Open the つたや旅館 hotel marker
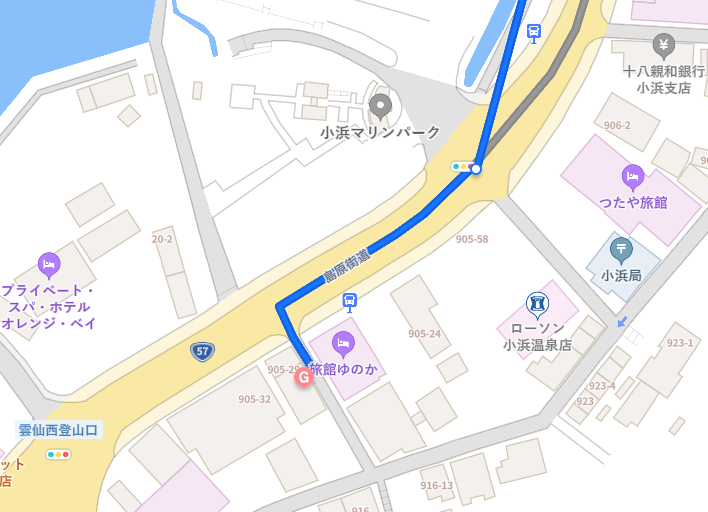Screen dimensions: 708x512 [x=632, y=177]
